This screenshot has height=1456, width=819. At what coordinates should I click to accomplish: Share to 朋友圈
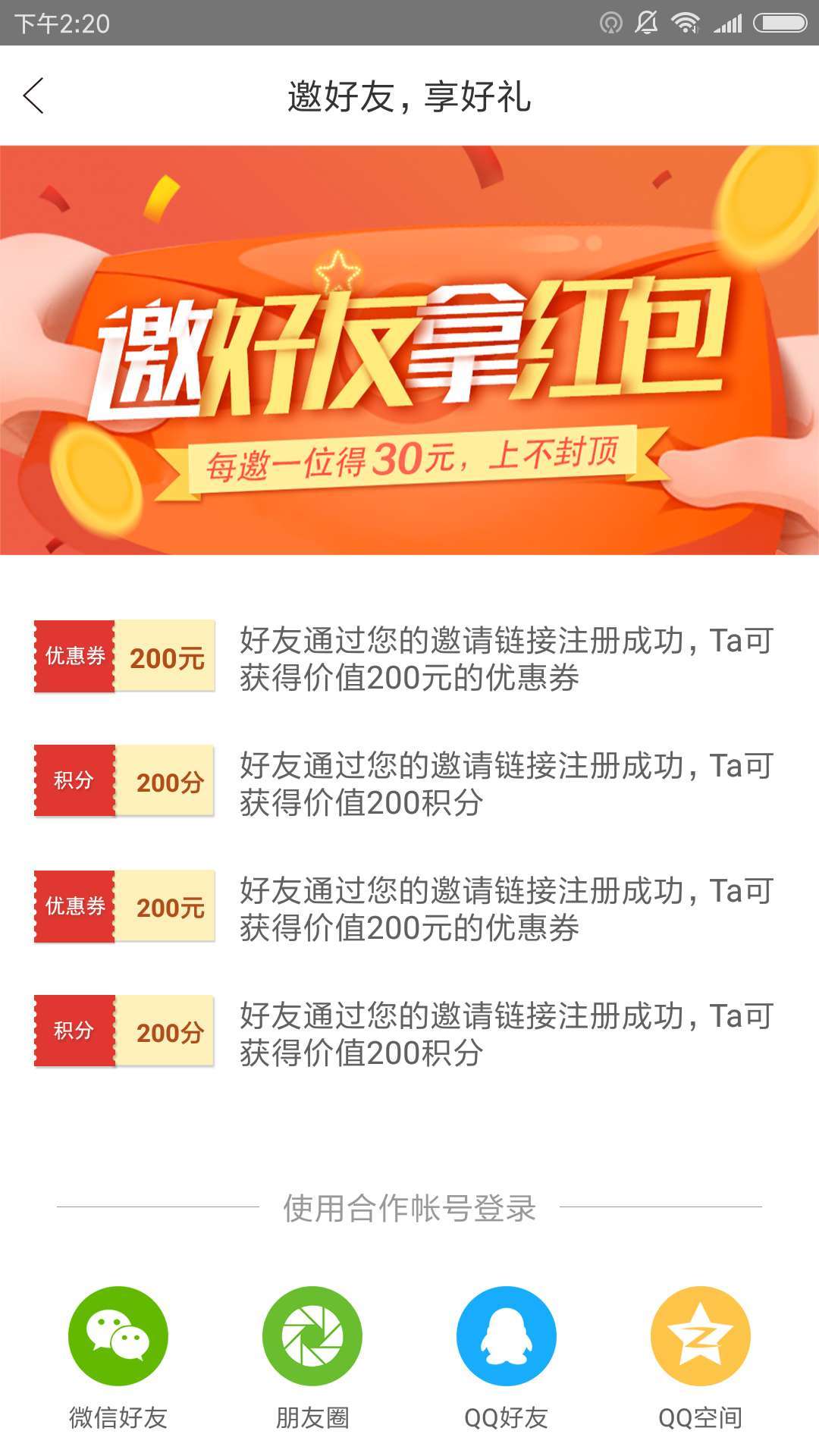pos(312,1335)
